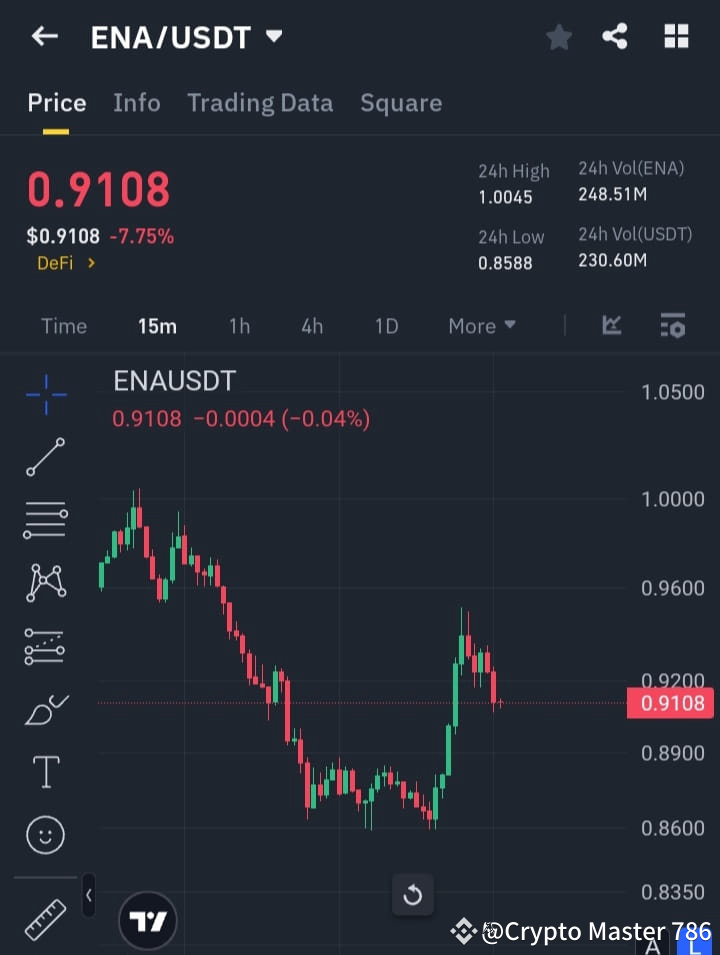Select the measure ruler tool
The width and height of the screenshot is (720, 955).
45,918
